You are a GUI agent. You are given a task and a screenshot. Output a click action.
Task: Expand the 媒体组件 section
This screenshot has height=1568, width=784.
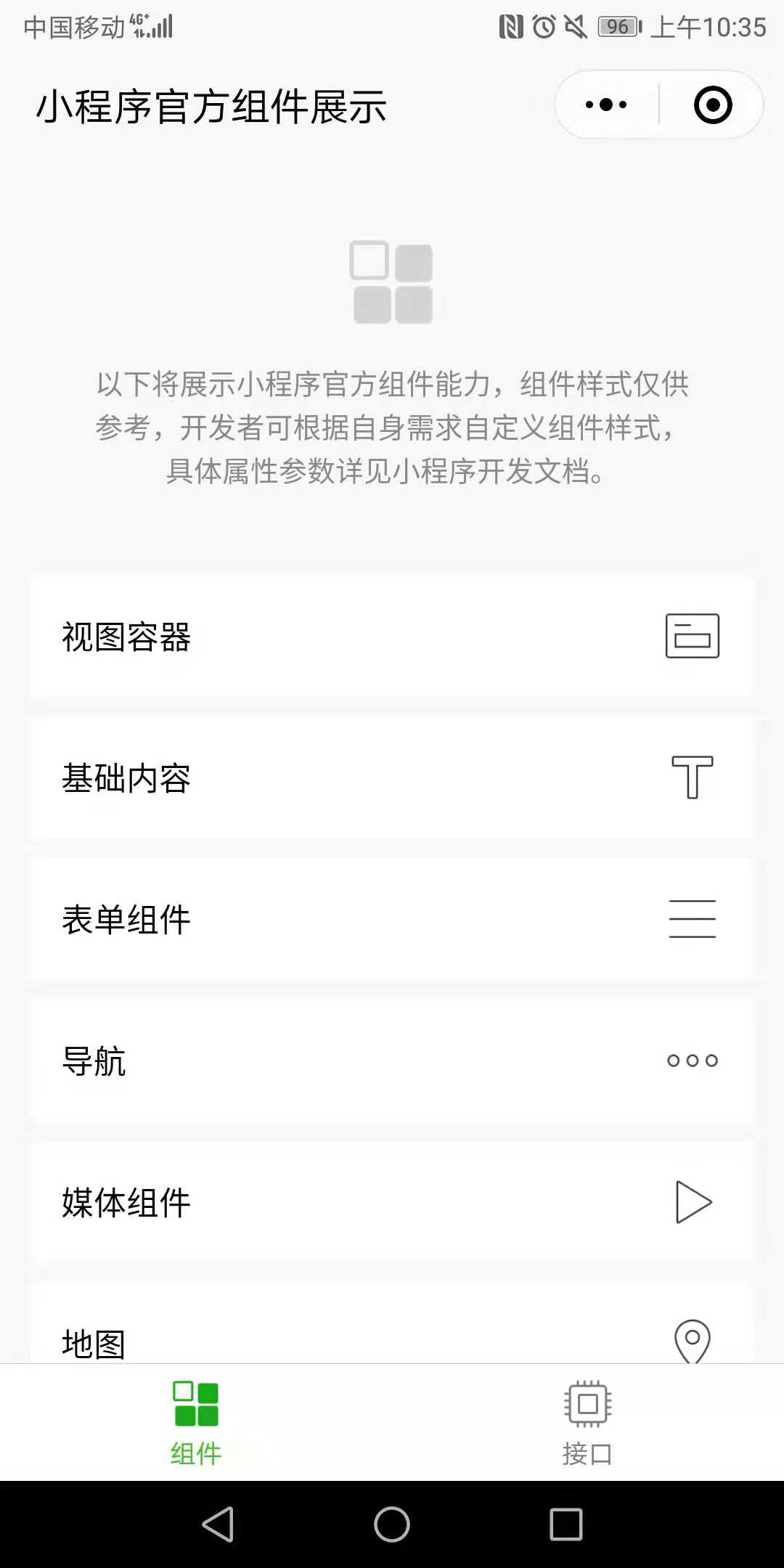[x=392, y=1202]
